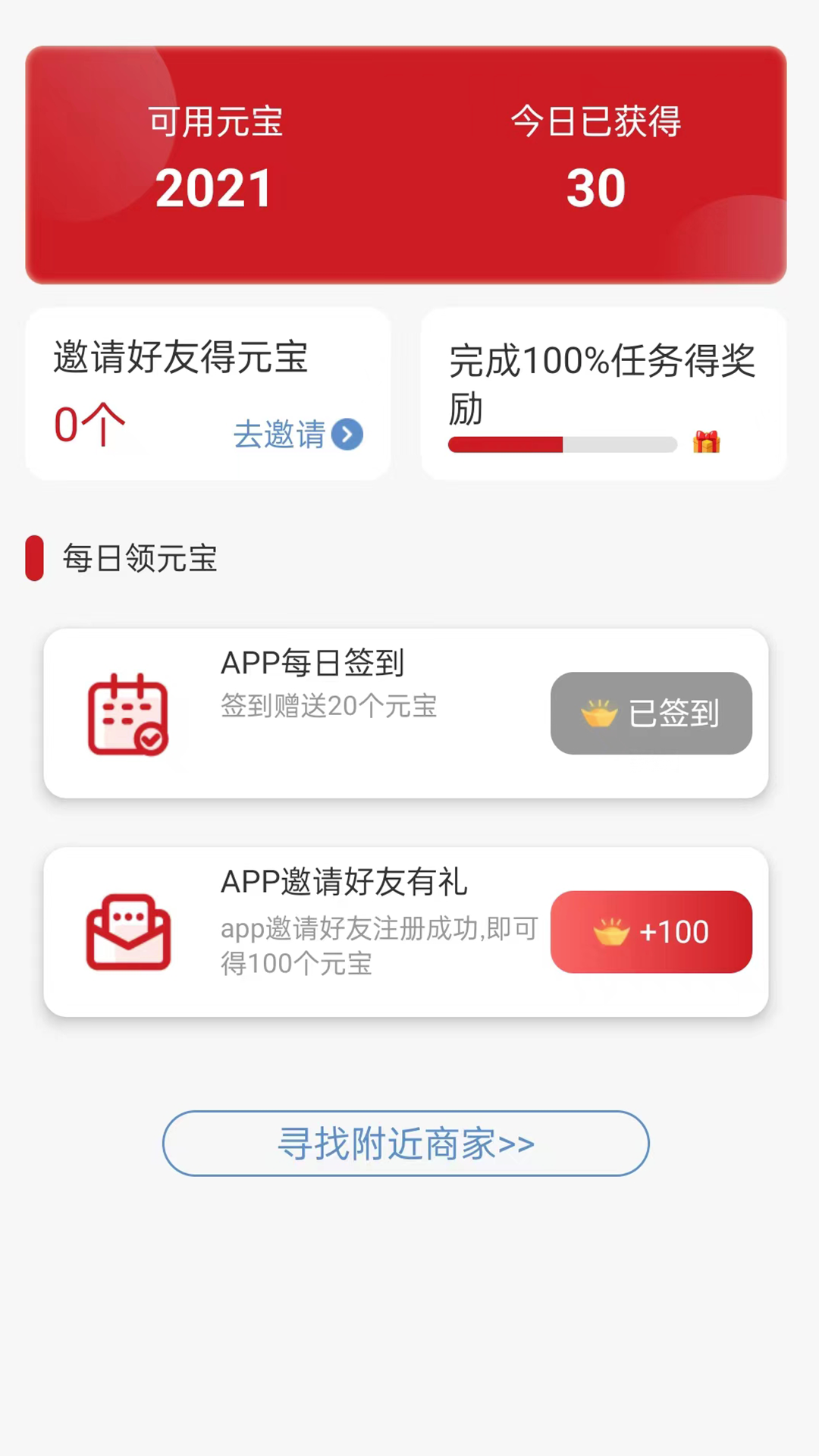This screenshot has height=1456, width=819.
Task: Tap the checkmark badge on the calendar icon
Action: point(149,737)
